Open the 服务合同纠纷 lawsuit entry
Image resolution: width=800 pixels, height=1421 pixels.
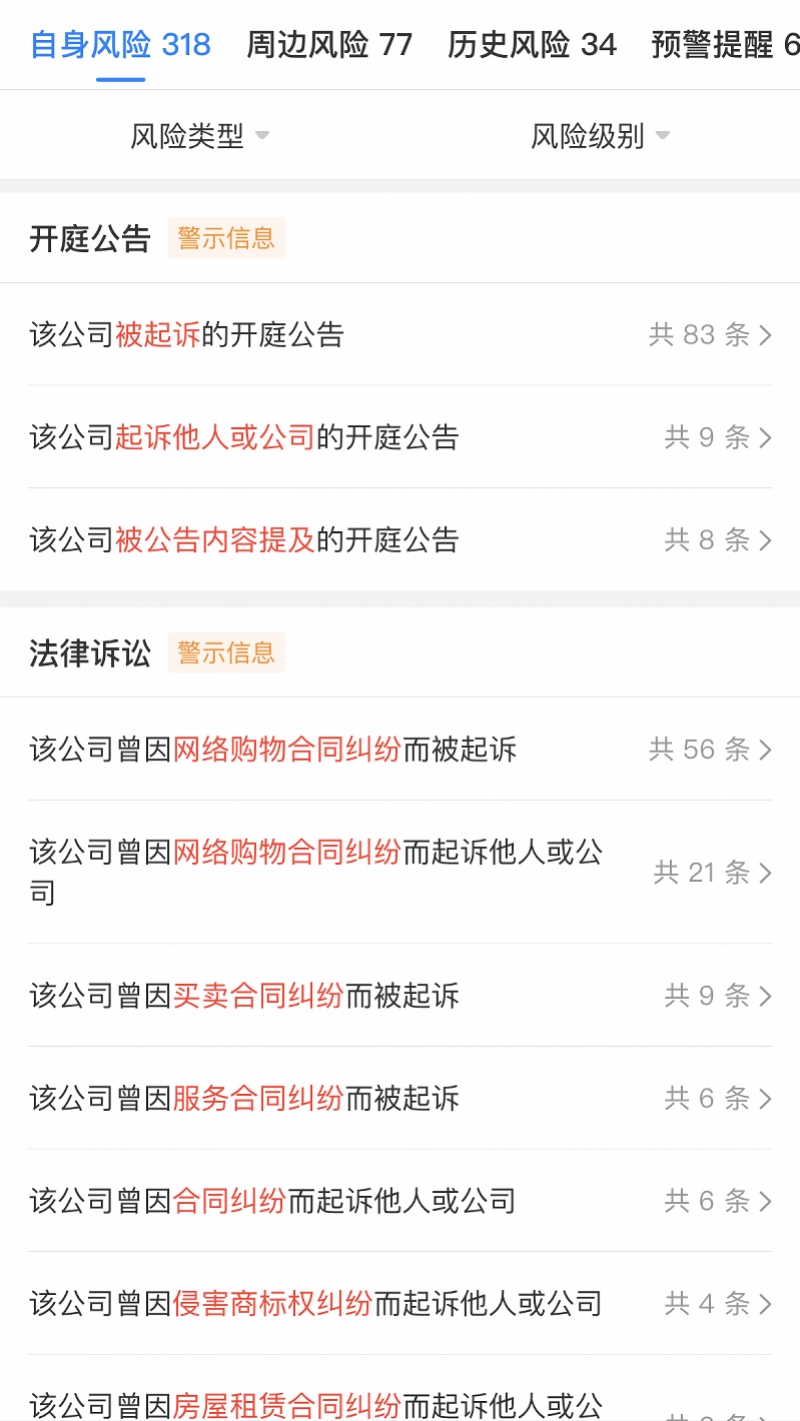click(400, 1098)
